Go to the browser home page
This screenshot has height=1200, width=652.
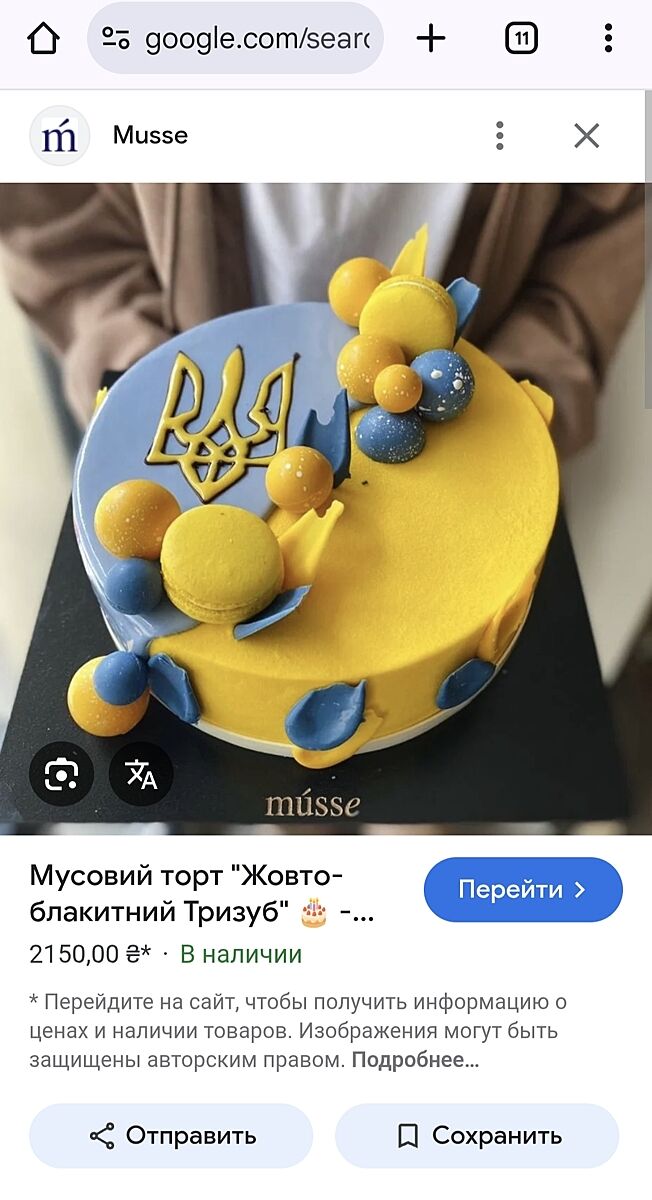[43, 39]
